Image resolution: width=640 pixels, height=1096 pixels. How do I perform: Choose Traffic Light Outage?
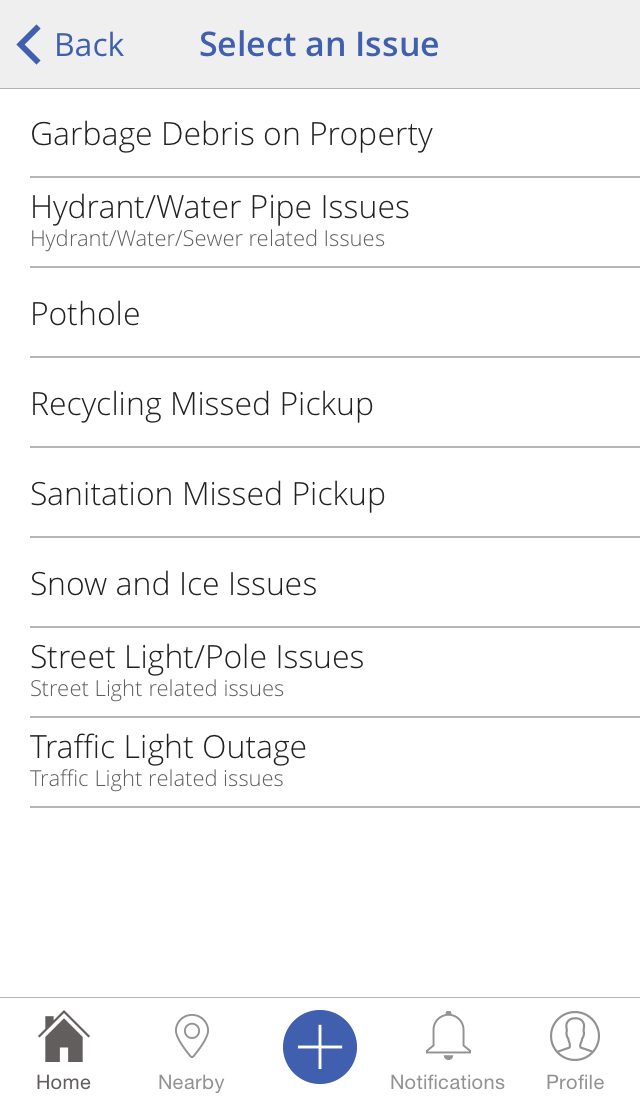point(168,761)
